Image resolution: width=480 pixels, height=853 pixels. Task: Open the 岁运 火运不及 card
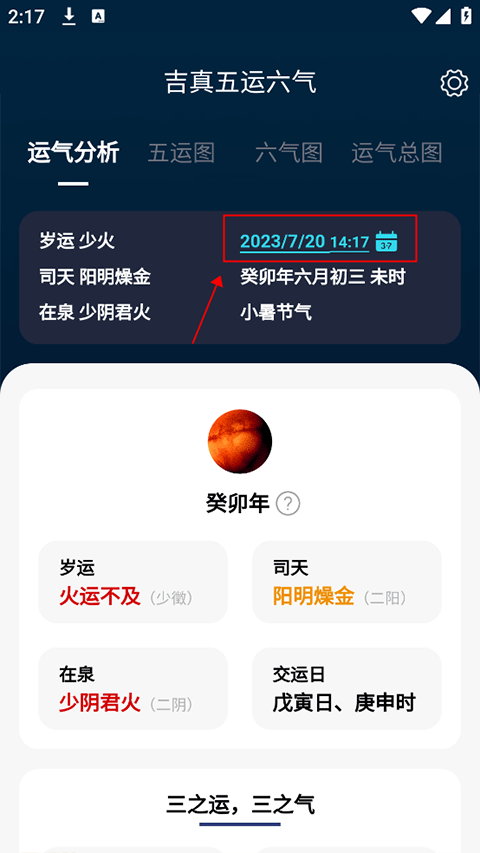(133, 582)
